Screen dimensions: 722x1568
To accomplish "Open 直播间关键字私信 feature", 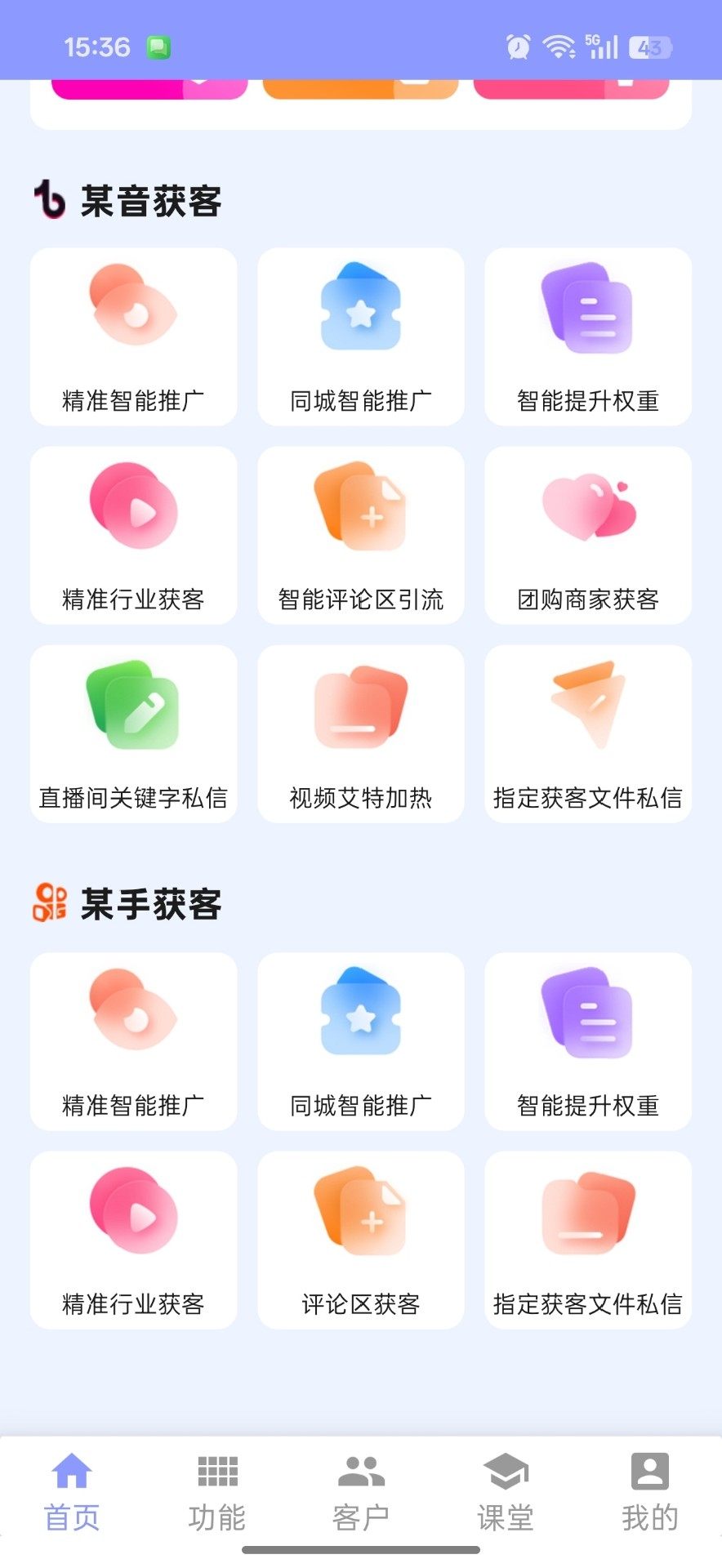I will 133,733.
